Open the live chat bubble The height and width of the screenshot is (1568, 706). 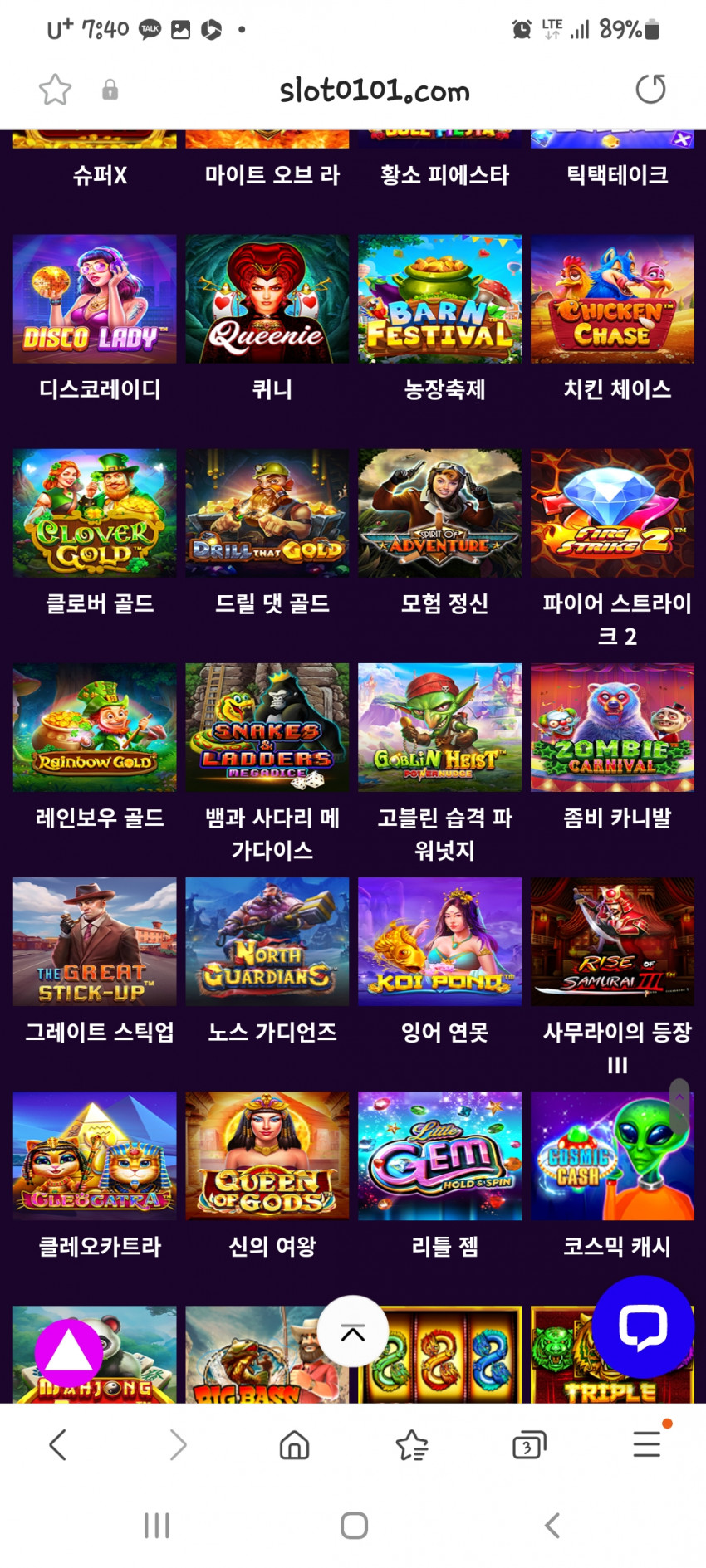pos(643,1326)
